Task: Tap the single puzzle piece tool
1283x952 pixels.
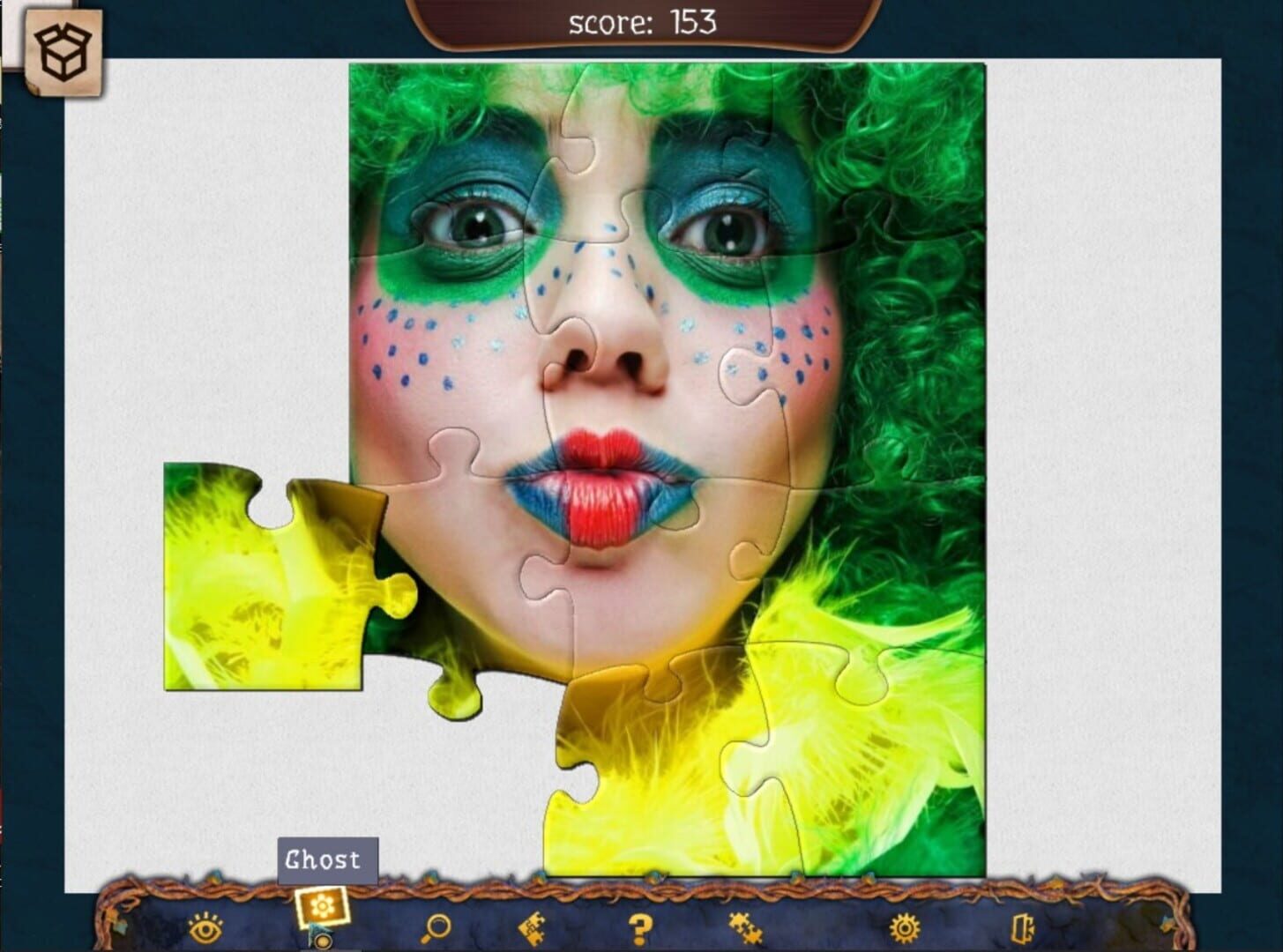Action: coord(532,927)
